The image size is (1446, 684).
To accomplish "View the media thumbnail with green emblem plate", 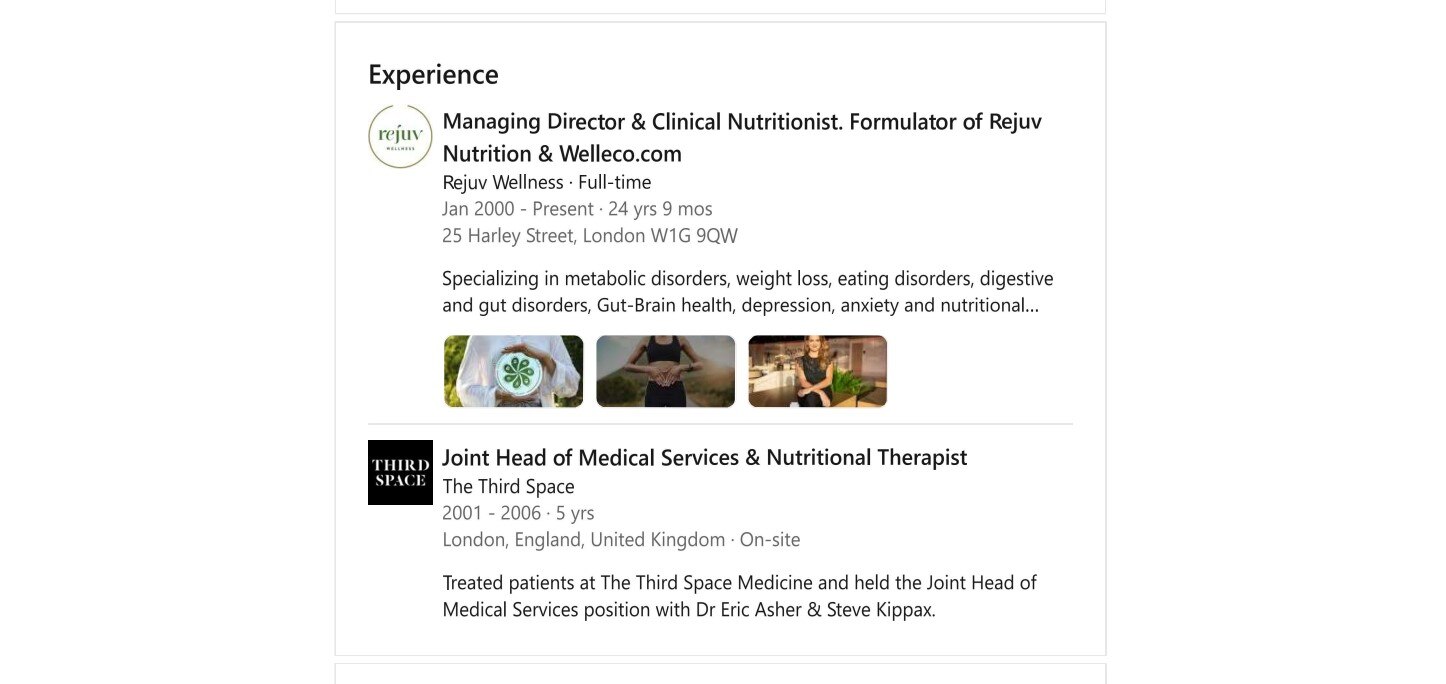I will point(513,371).
